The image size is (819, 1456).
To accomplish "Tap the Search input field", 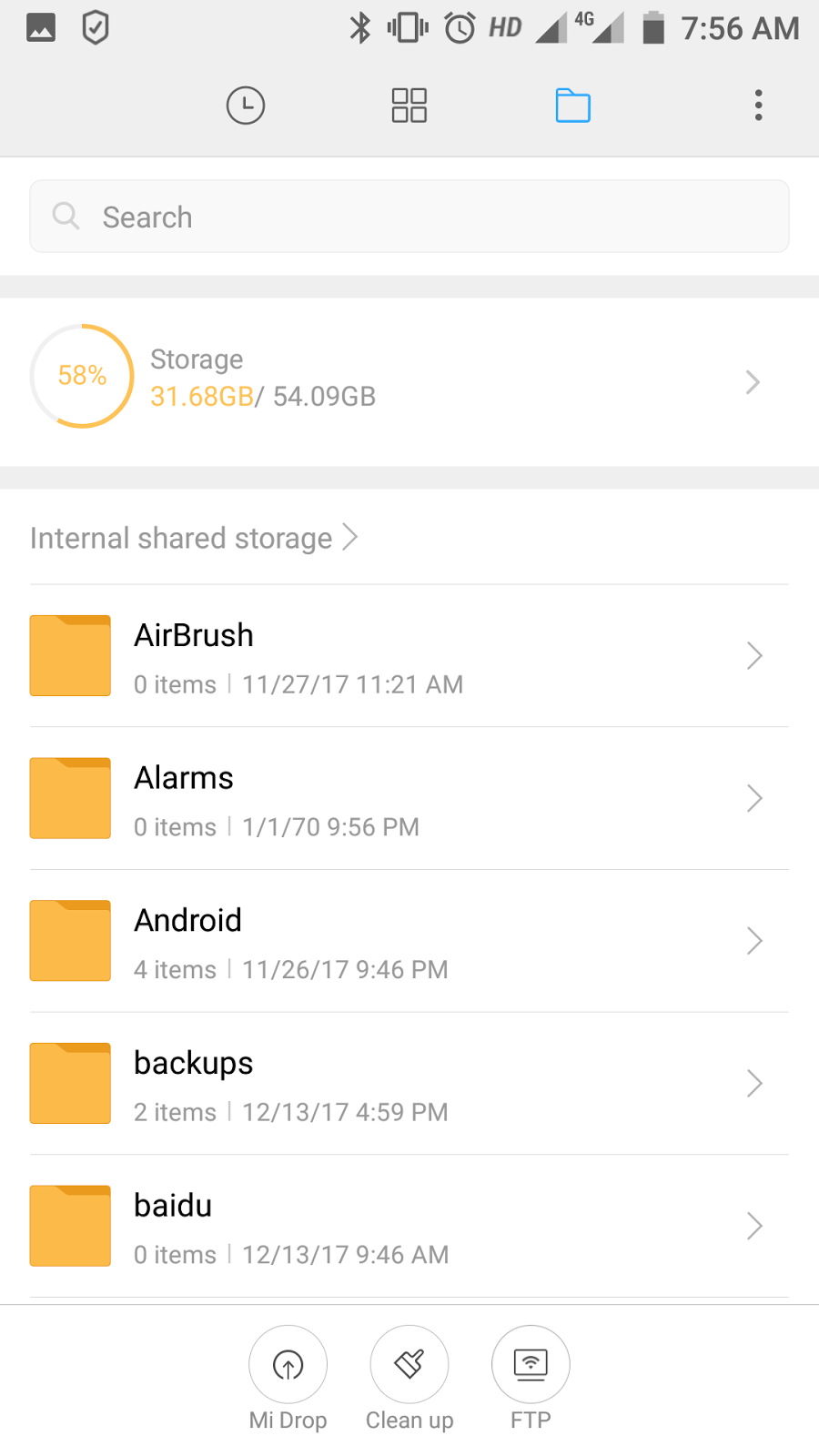I will coord(409,216).
